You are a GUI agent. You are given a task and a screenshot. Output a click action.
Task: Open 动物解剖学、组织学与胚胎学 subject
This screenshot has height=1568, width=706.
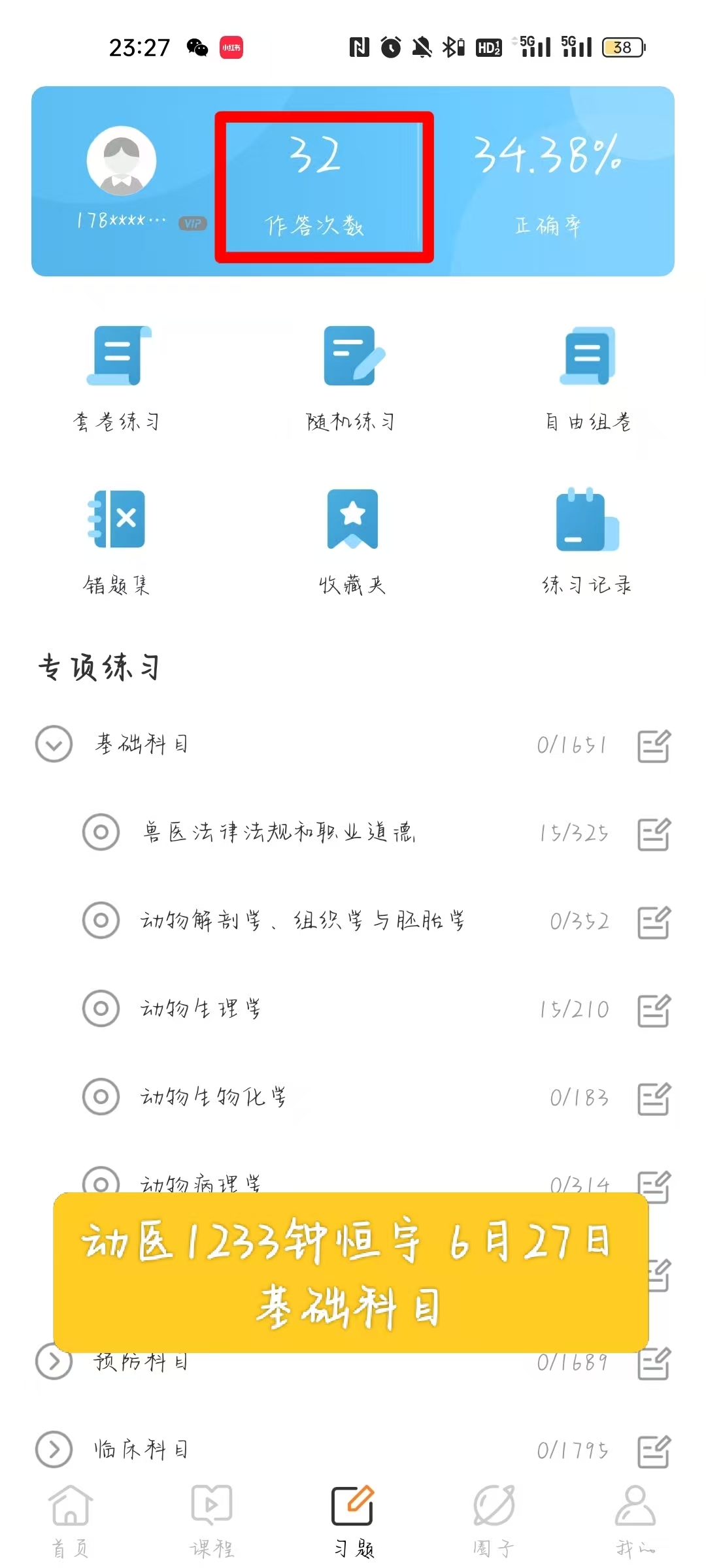[303, 921]
